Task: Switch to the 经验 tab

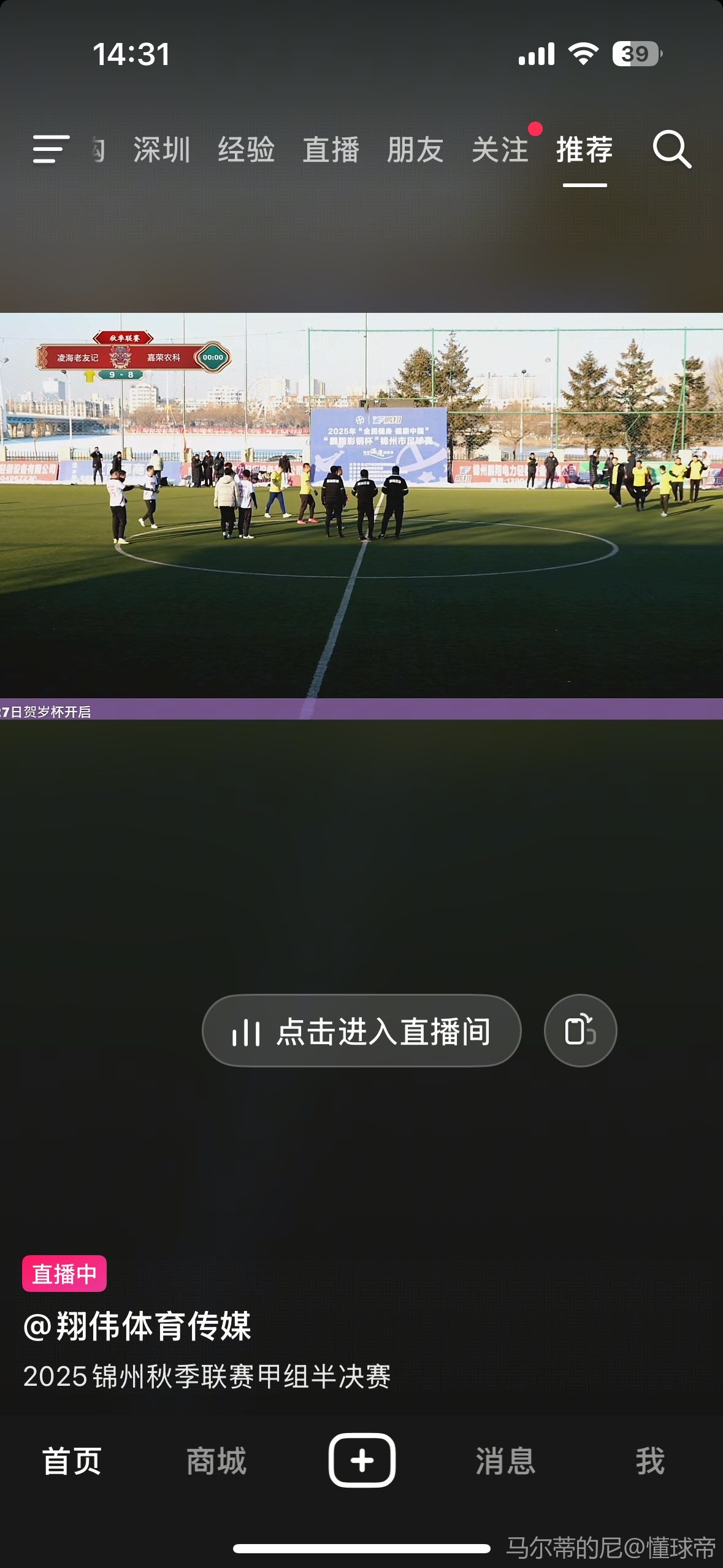Action: (246, 150)
